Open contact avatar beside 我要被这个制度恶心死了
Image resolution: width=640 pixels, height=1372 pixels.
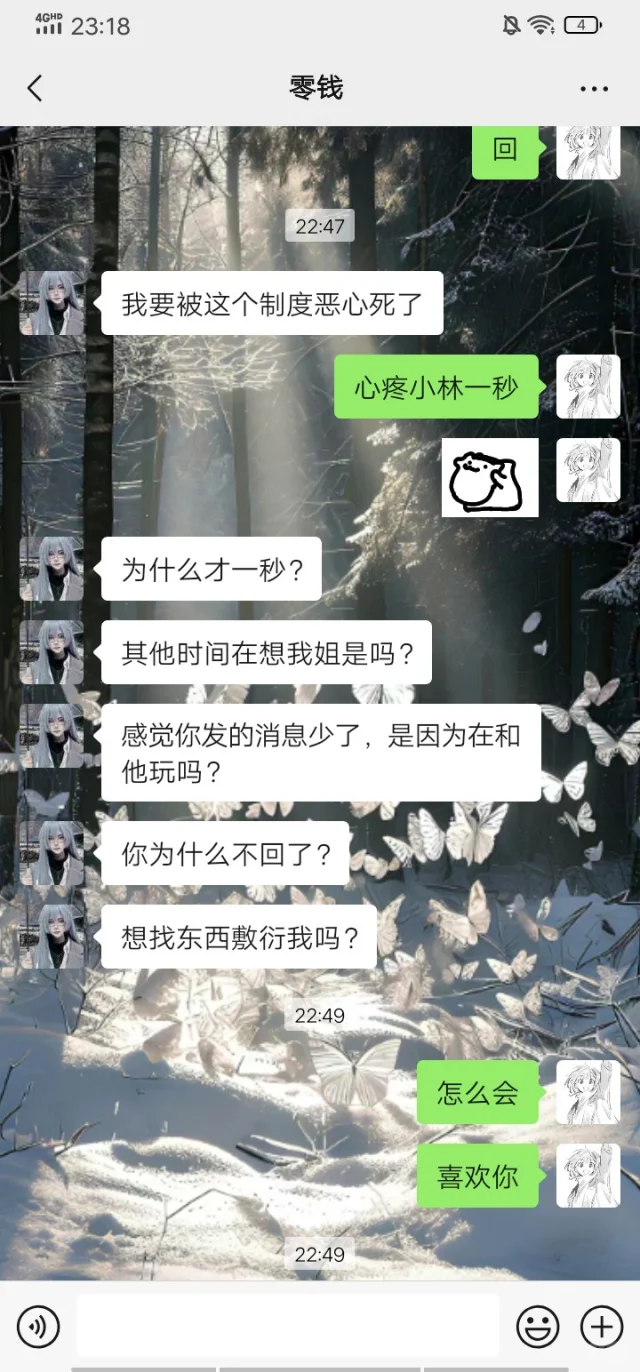click(52, 303)
